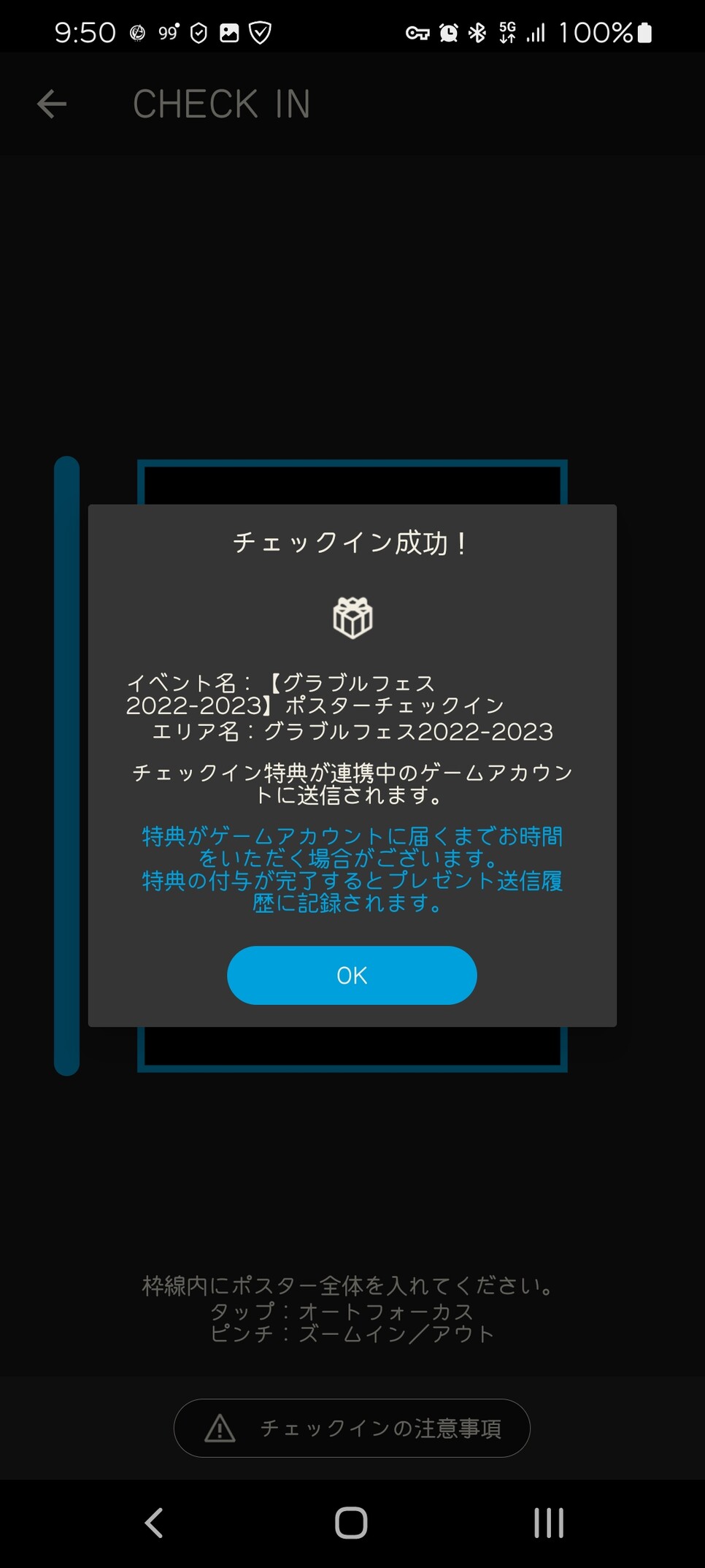The height and width of the screenshot is (1568, 705).
Task: Go back using the CHECK IN header arrow
Action: point(52,104)
